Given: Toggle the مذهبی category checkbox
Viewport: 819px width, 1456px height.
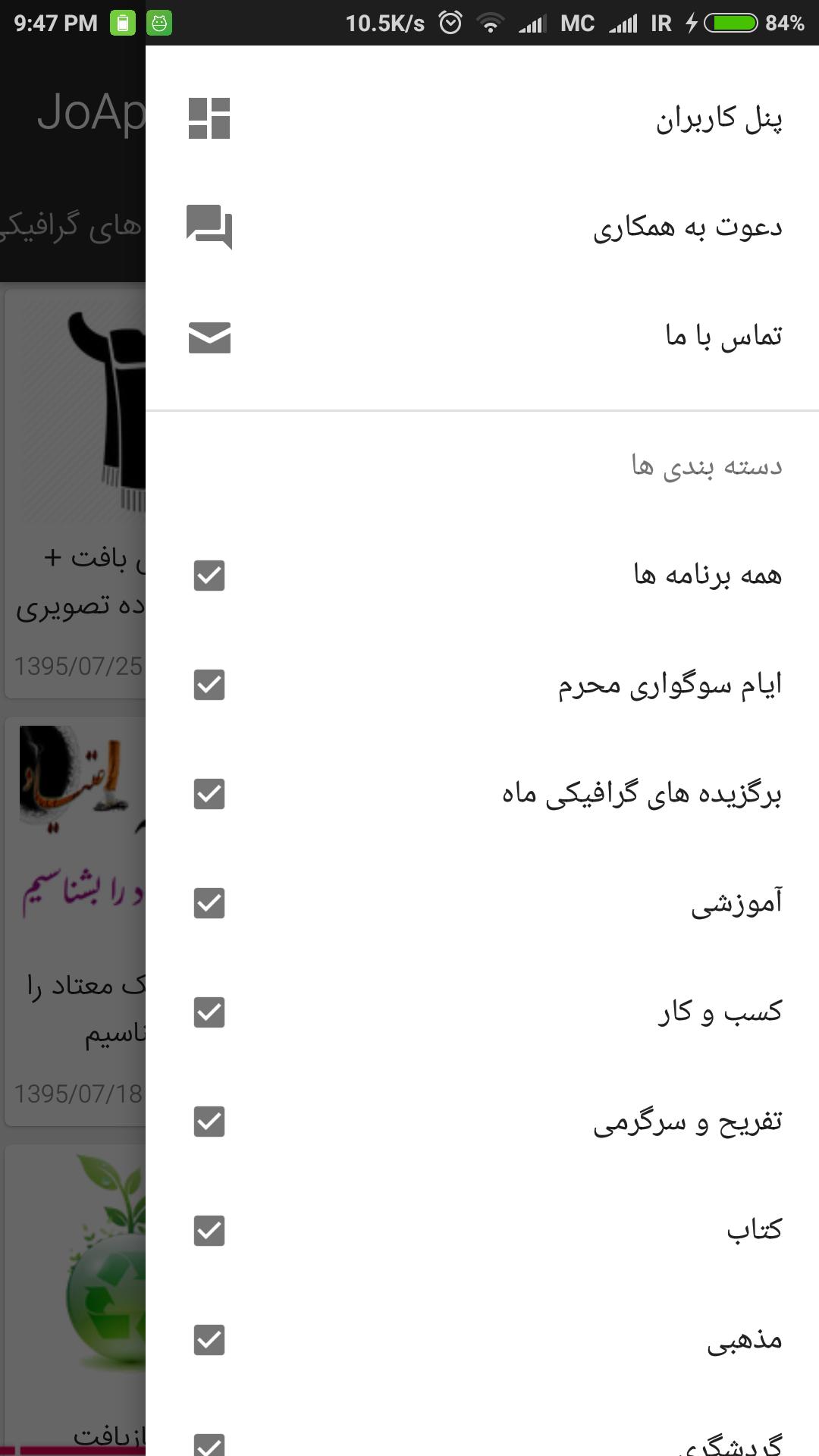Looking at the screenshot, I should (x=209, y=1340).
